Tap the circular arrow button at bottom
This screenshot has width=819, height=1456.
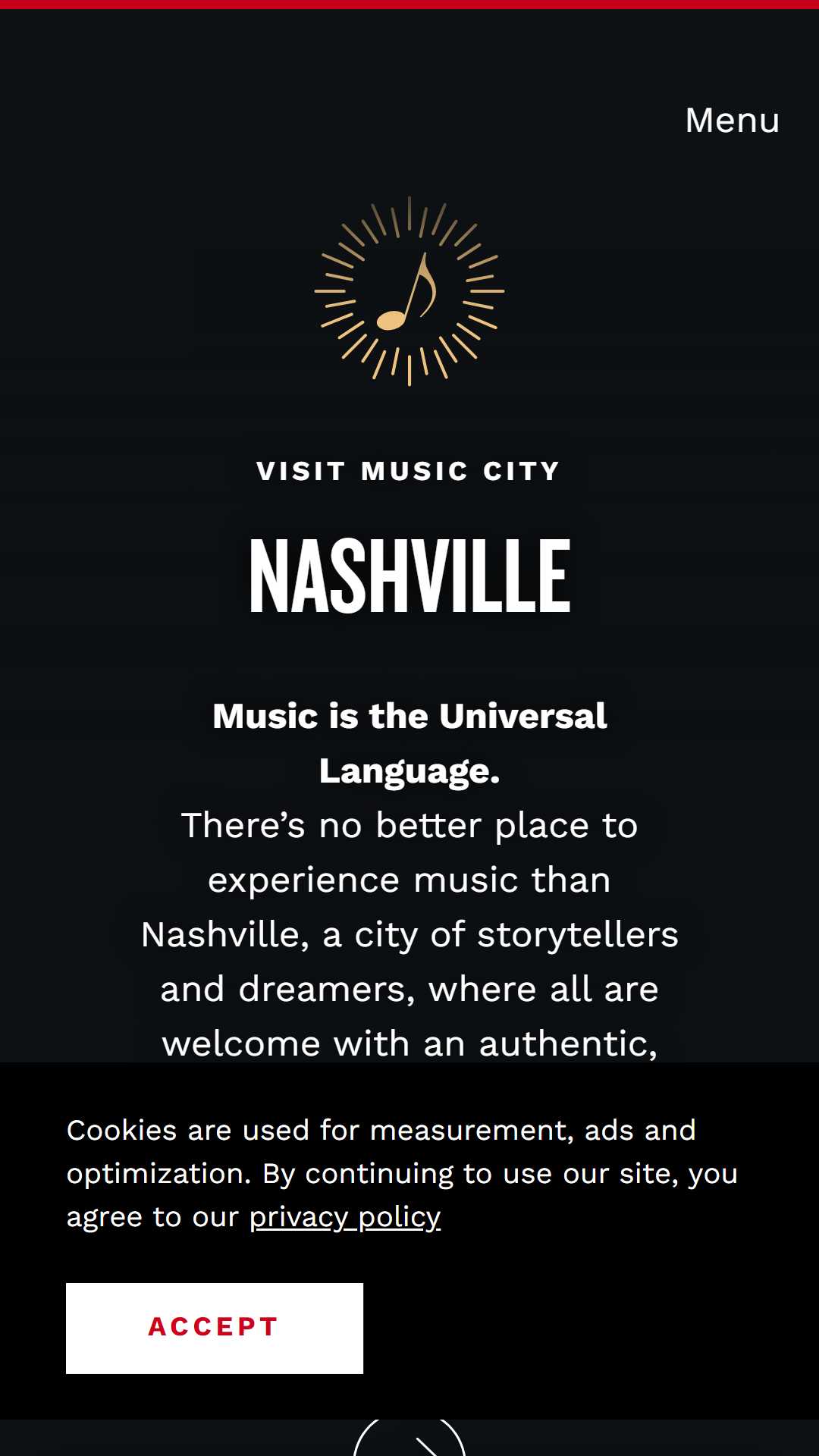pyautogui.click(x=409, y=1438)
